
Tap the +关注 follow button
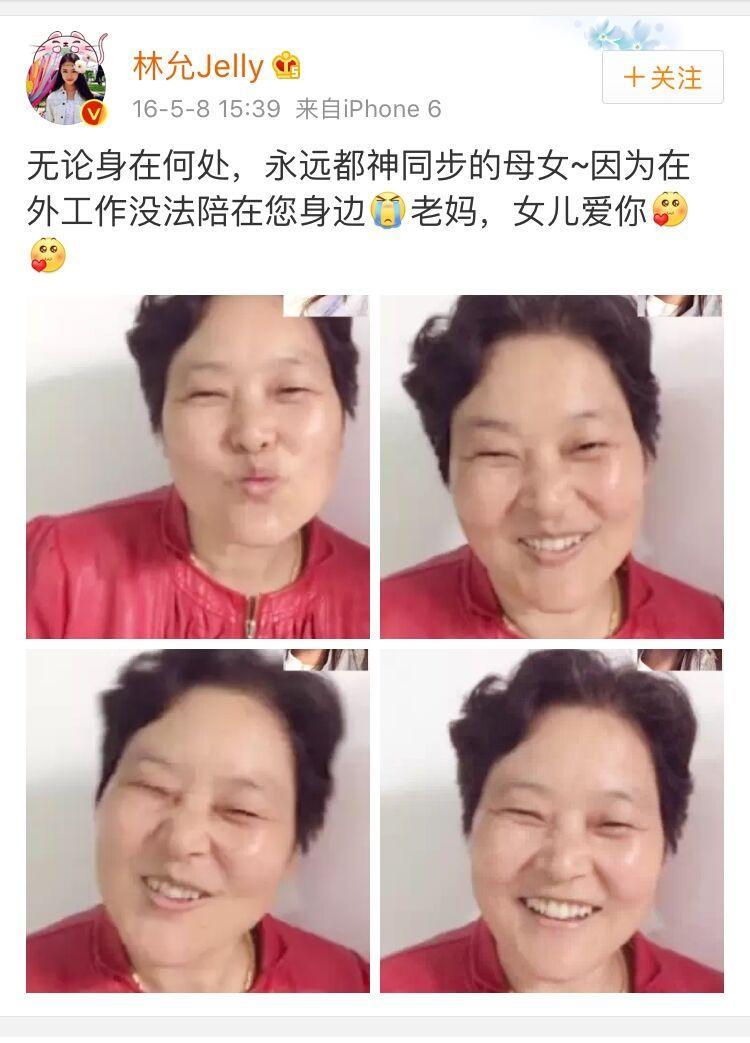coord(662,78)
